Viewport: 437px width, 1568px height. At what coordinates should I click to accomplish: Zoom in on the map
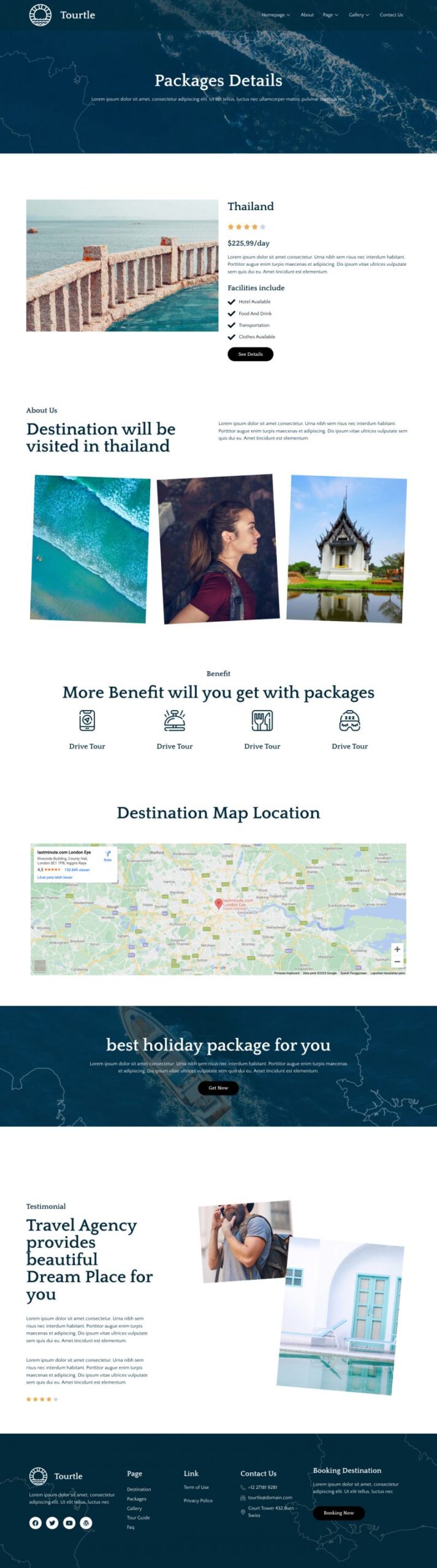tap(397, 949)
